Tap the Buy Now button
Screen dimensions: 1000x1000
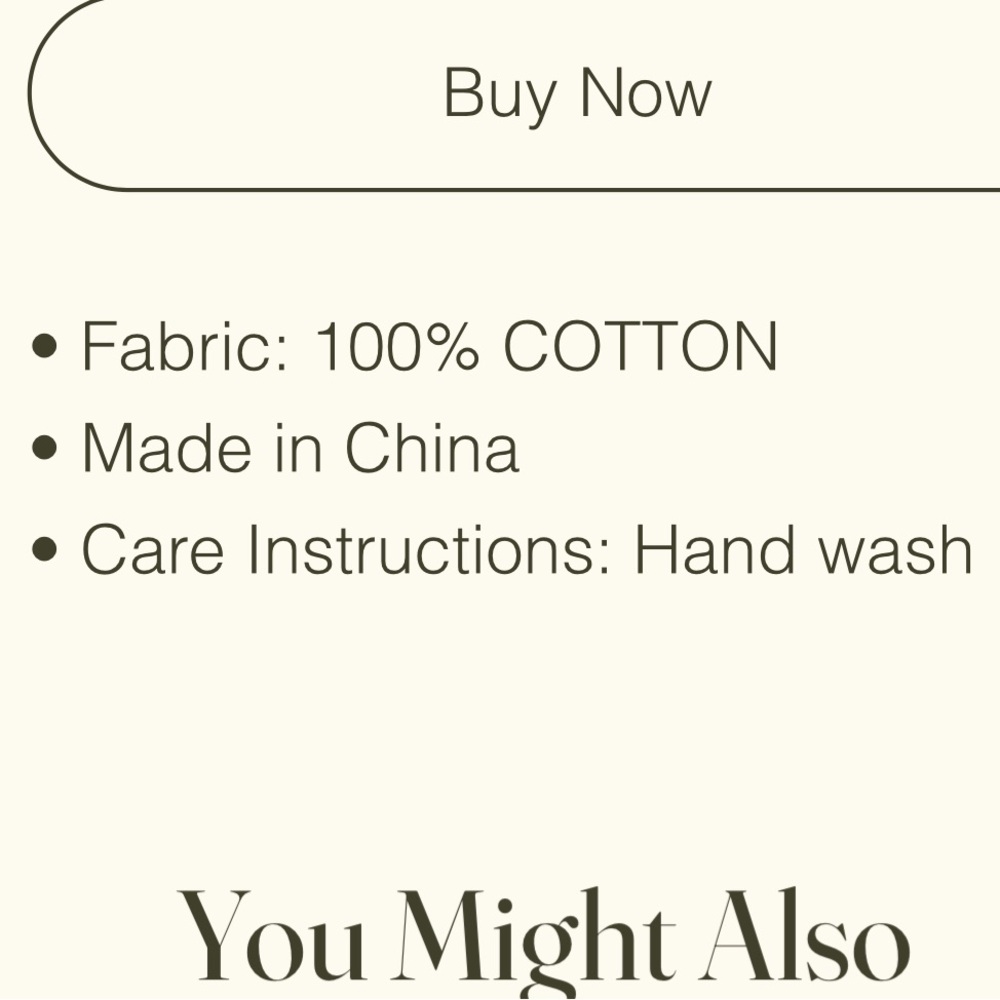[x=576, y=95]
